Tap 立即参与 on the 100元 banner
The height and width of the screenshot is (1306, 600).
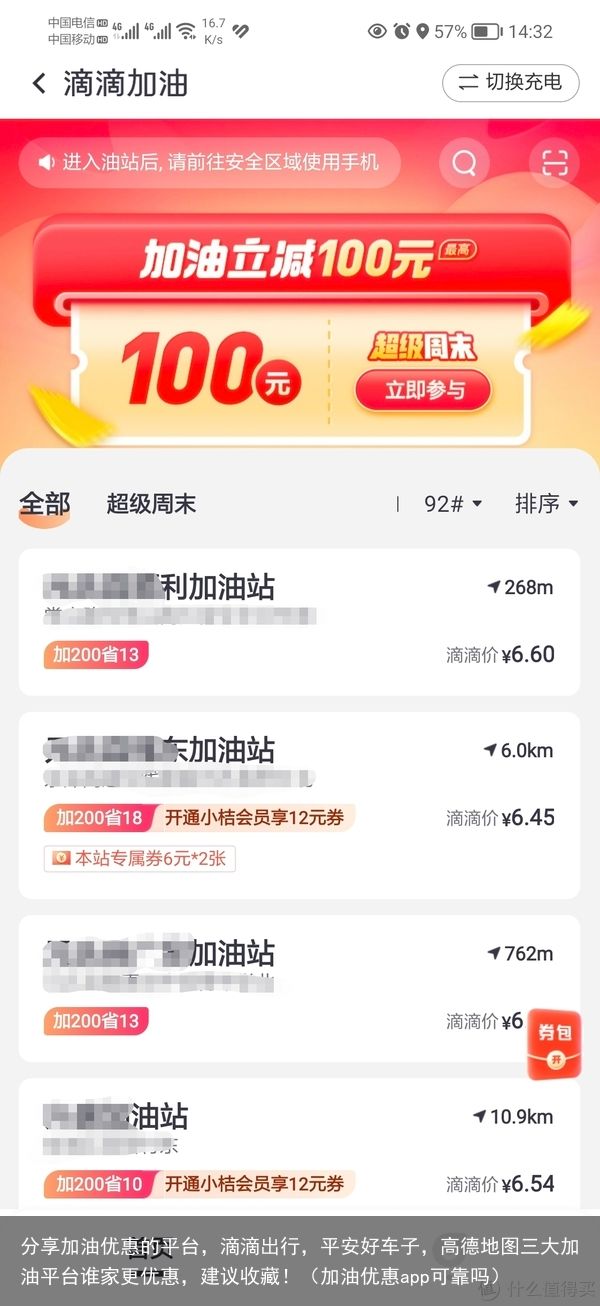tap(424, 391)
